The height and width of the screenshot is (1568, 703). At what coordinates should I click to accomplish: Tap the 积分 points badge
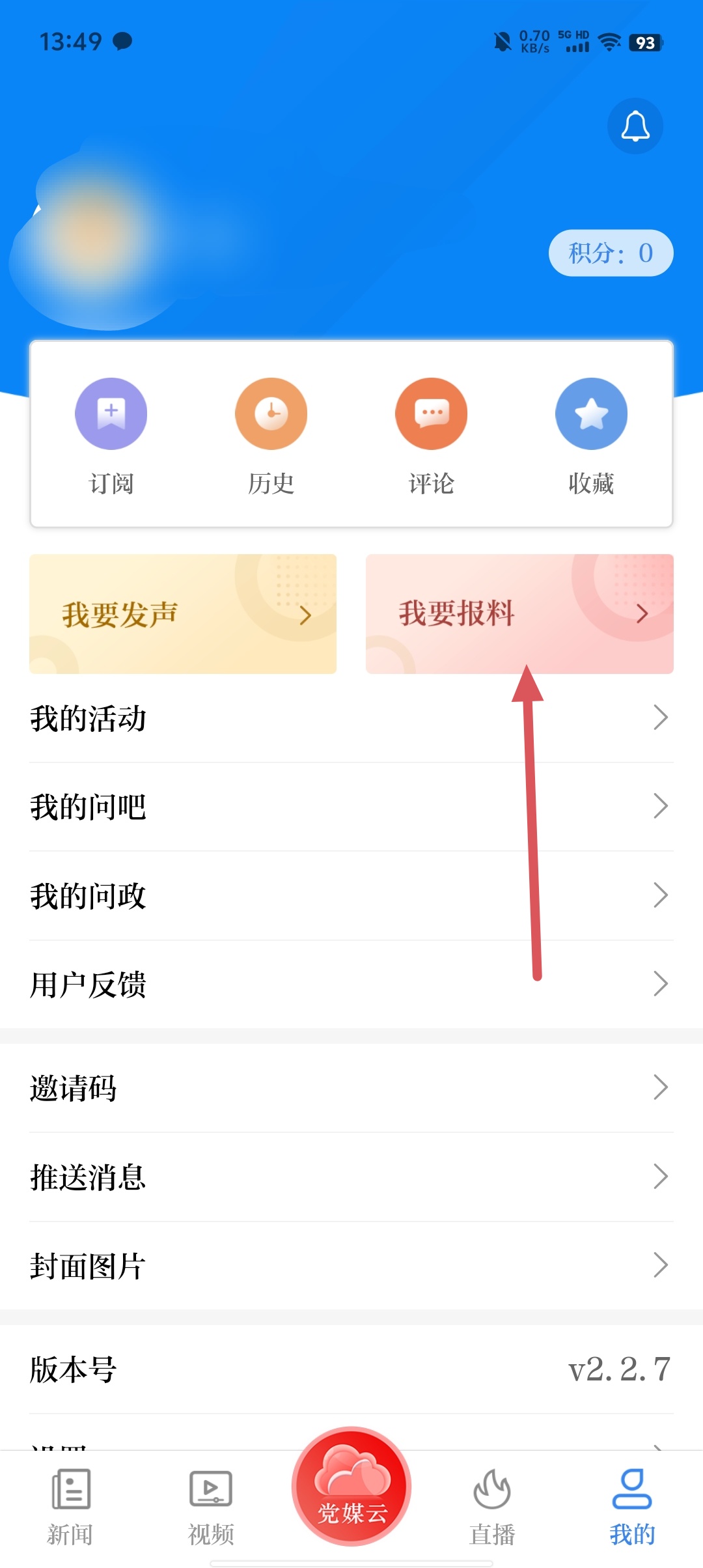(x=611, y=253)
